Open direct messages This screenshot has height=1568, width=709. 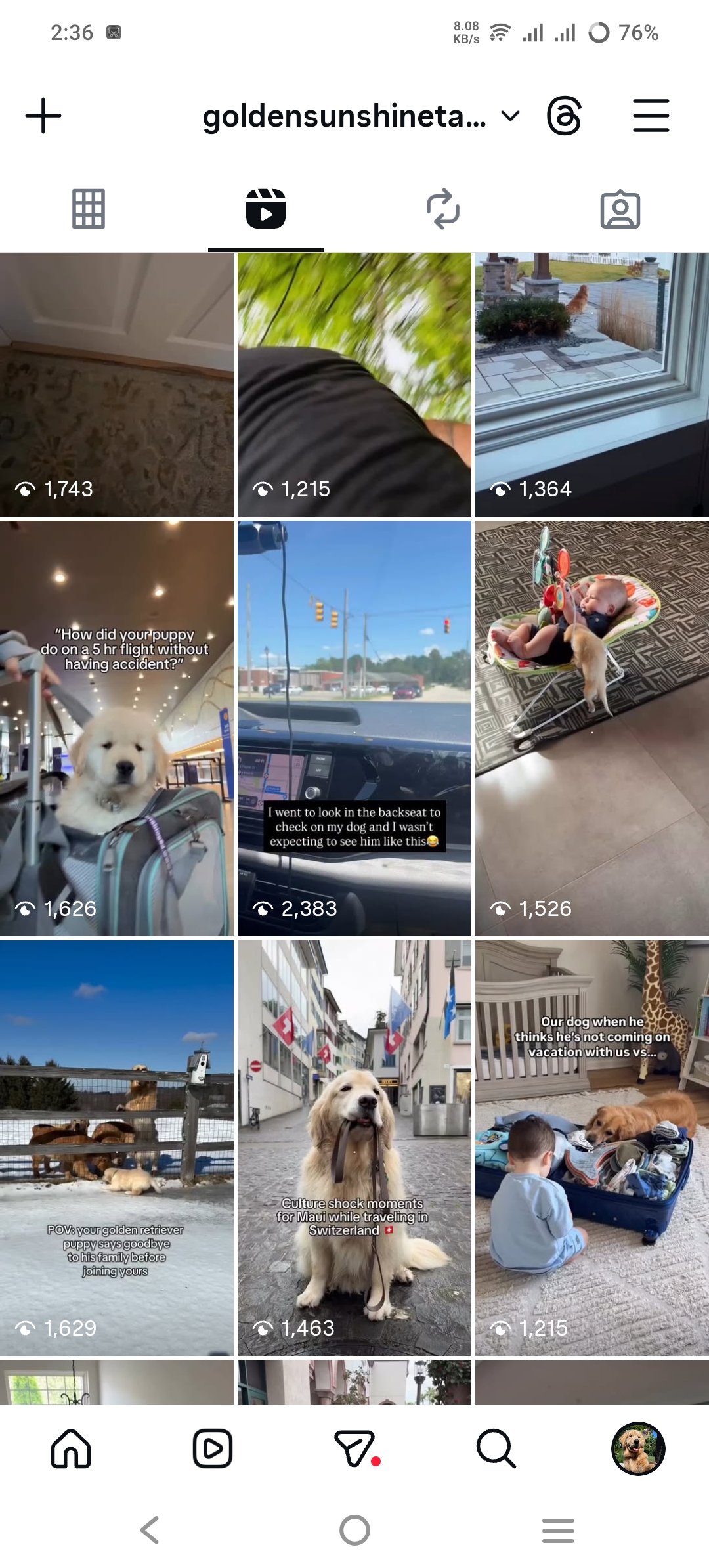point(354,1448)
